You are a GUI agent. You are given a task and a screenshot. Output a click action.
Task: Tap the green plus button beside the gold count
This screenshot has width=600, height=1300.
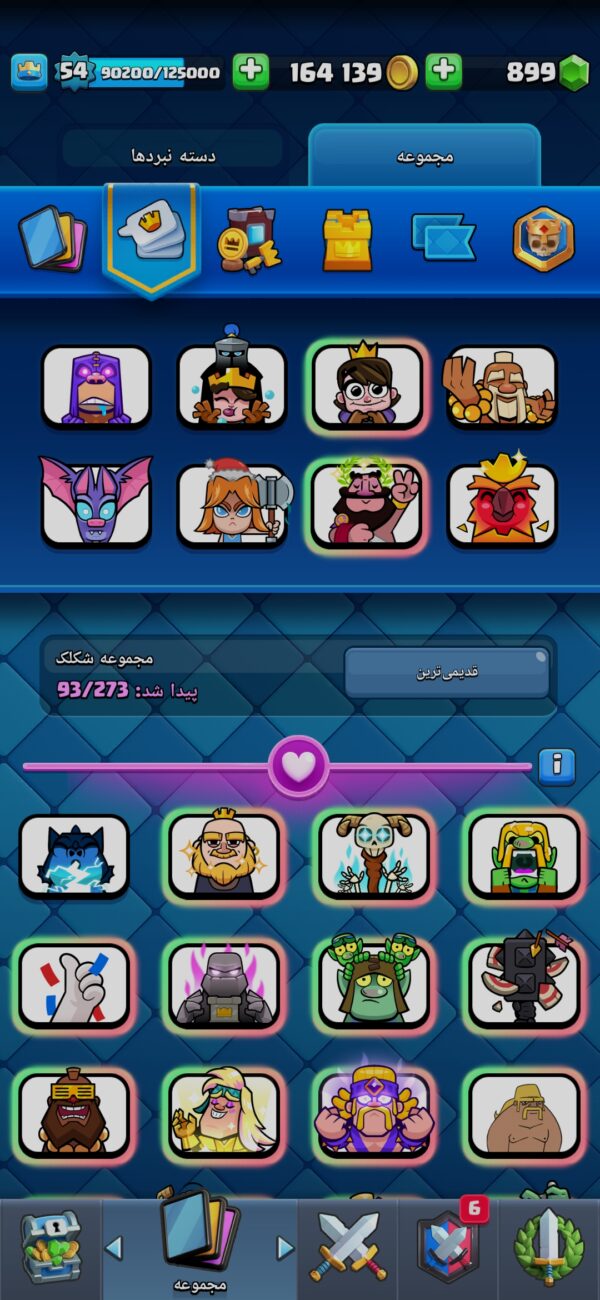[x=251, y=72]
